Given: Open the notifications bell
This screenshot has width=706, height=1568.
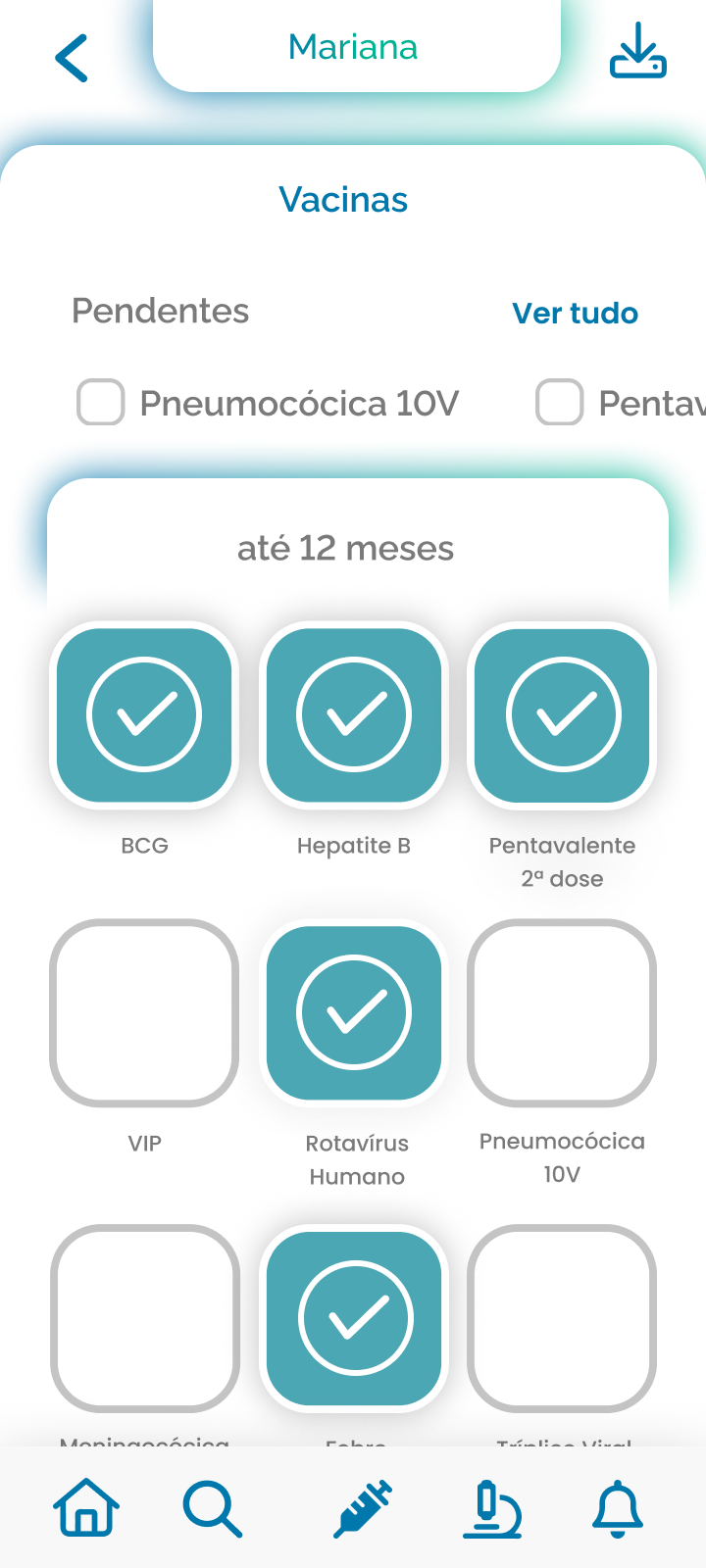Looking at the screenshot, I should (618, 1509).
